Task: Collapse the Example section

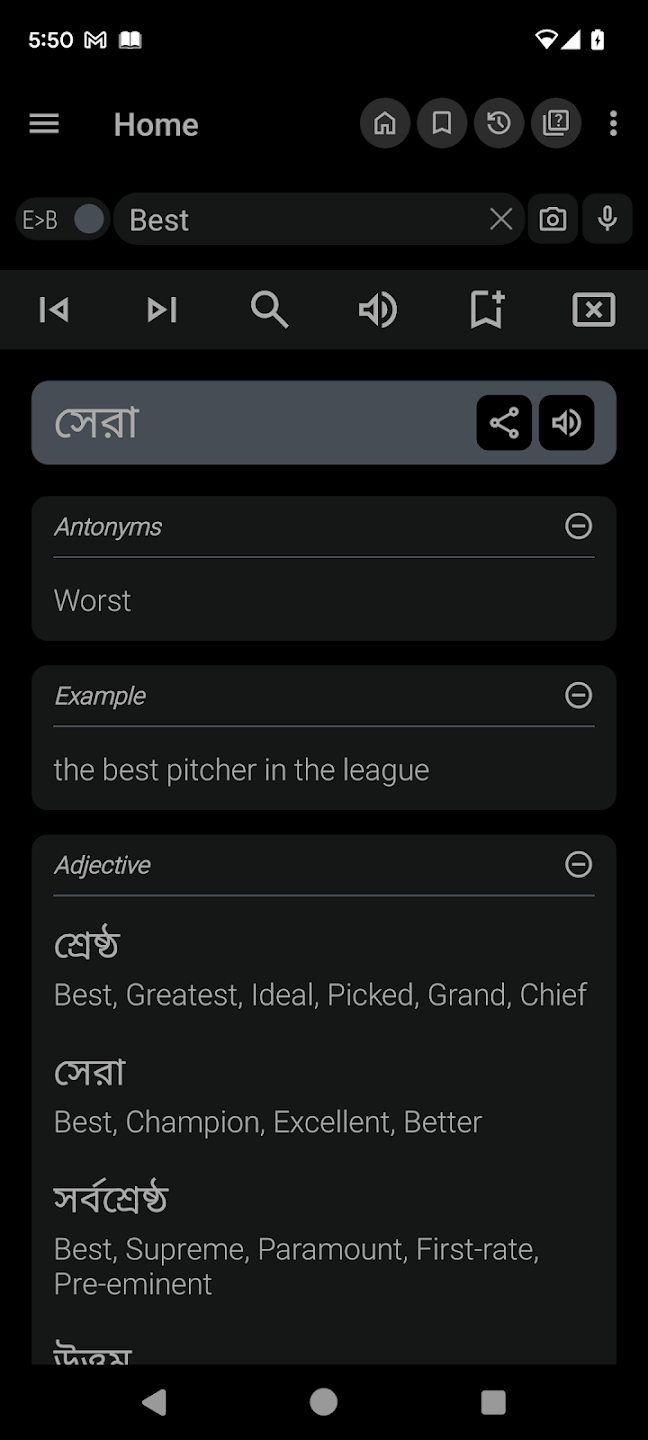Action: coord(579,695)
